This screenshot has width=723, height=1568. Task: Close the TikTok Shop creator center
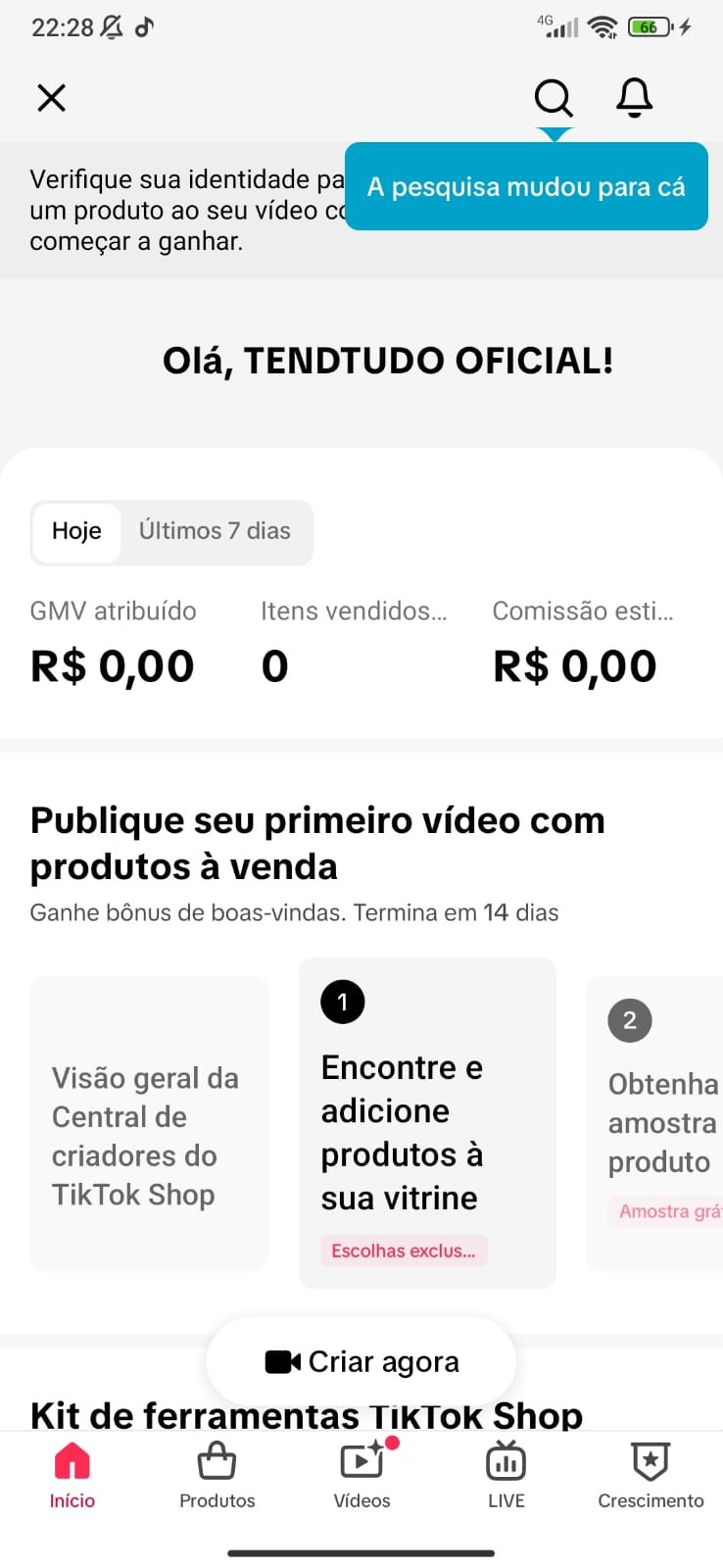tap(51, 98)
